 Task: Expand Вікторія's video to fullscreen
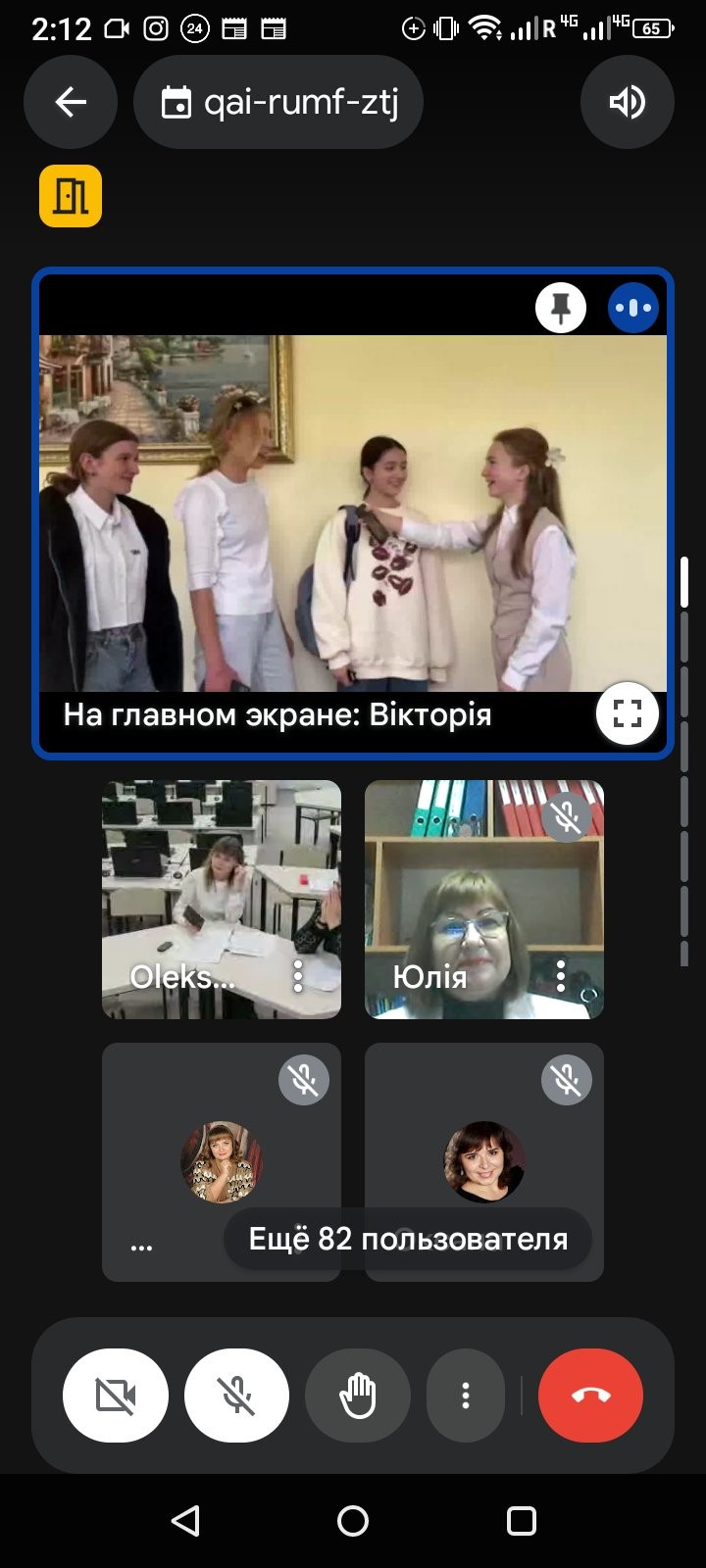click(627, 713)
